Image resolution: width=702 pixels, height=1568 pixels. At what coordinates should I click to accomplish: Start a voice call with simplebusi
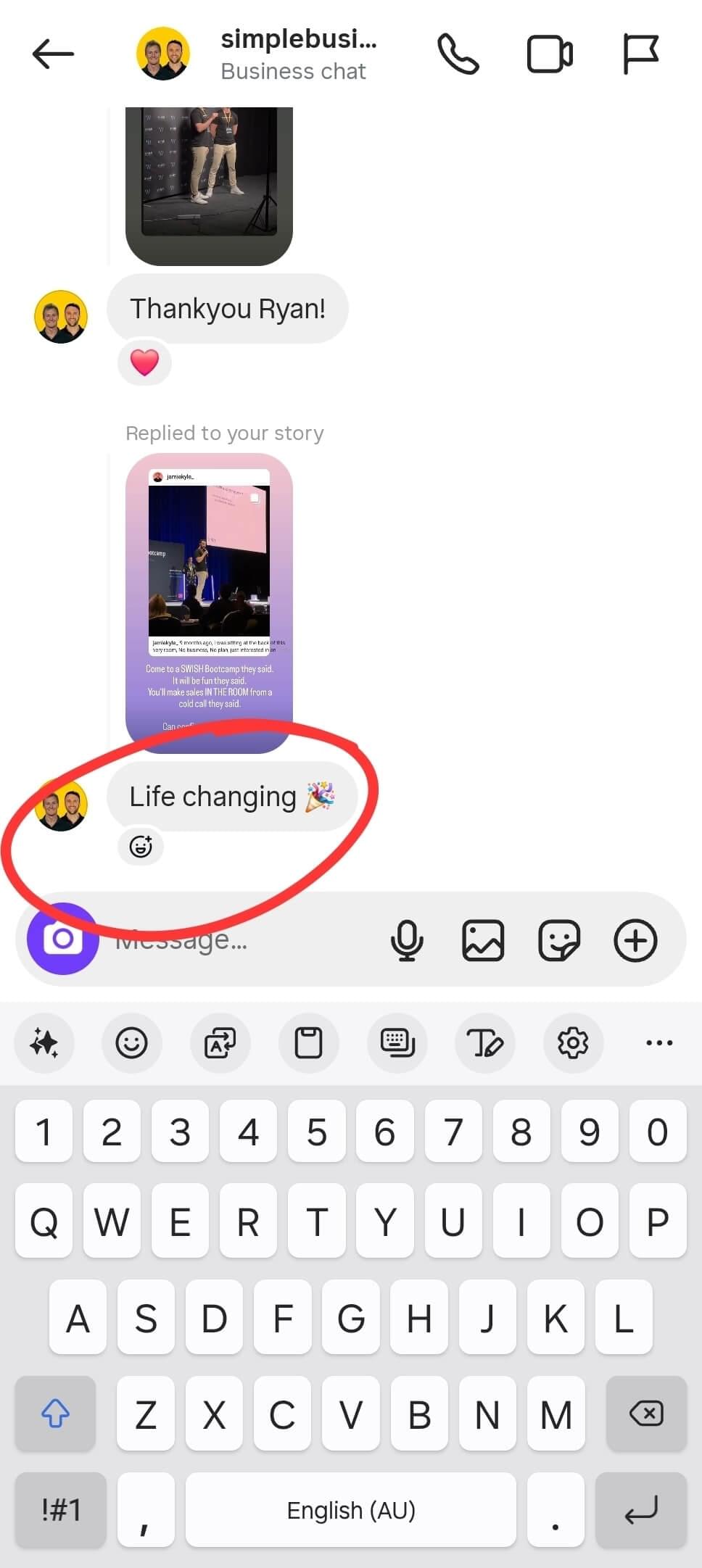(458, 54)
